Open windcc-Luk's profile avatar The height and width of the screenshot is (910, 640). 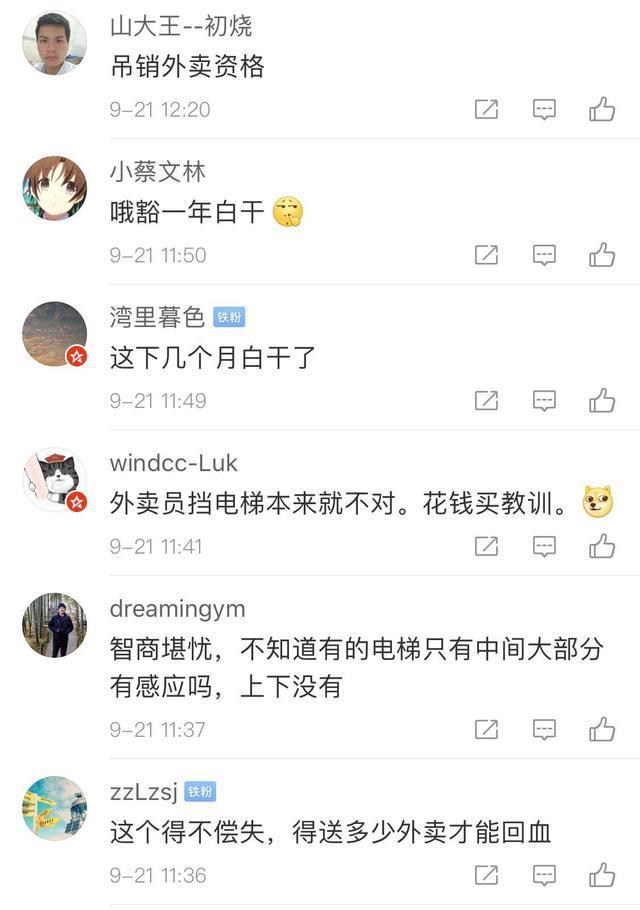click(x=54, y=479)
